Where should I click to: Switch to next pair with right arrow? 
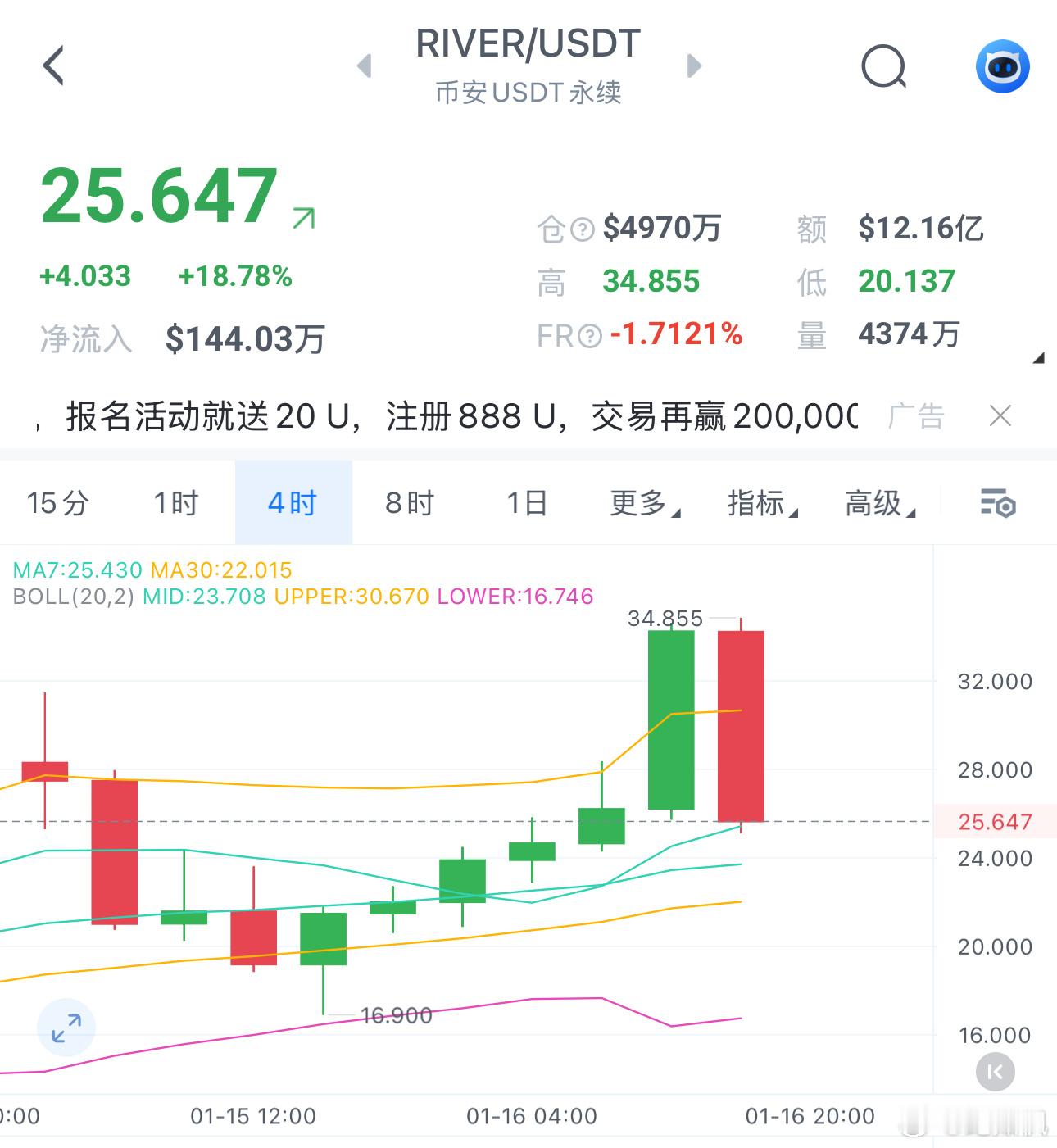point(694,66)
